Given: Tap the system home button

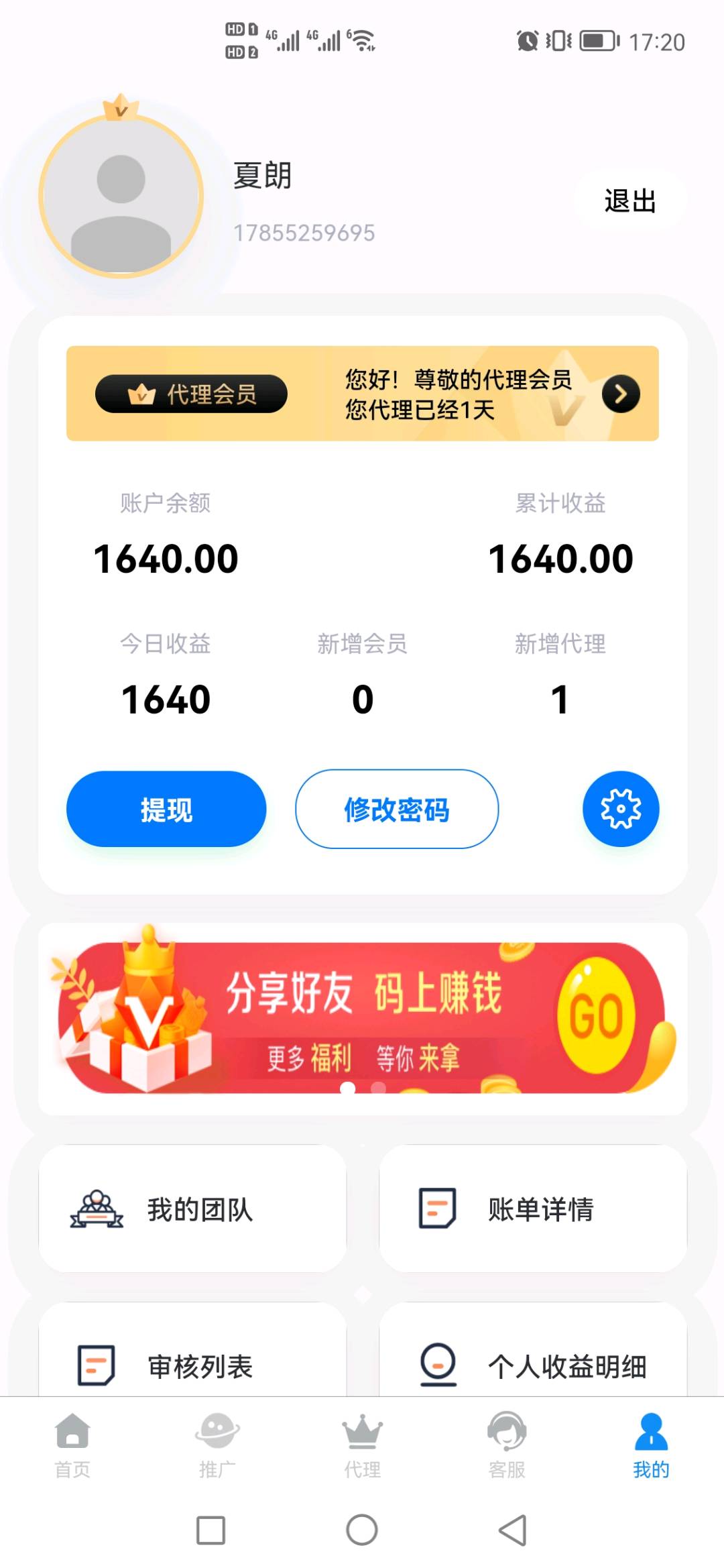Looking at the screenshot, I should [362, 1530].
